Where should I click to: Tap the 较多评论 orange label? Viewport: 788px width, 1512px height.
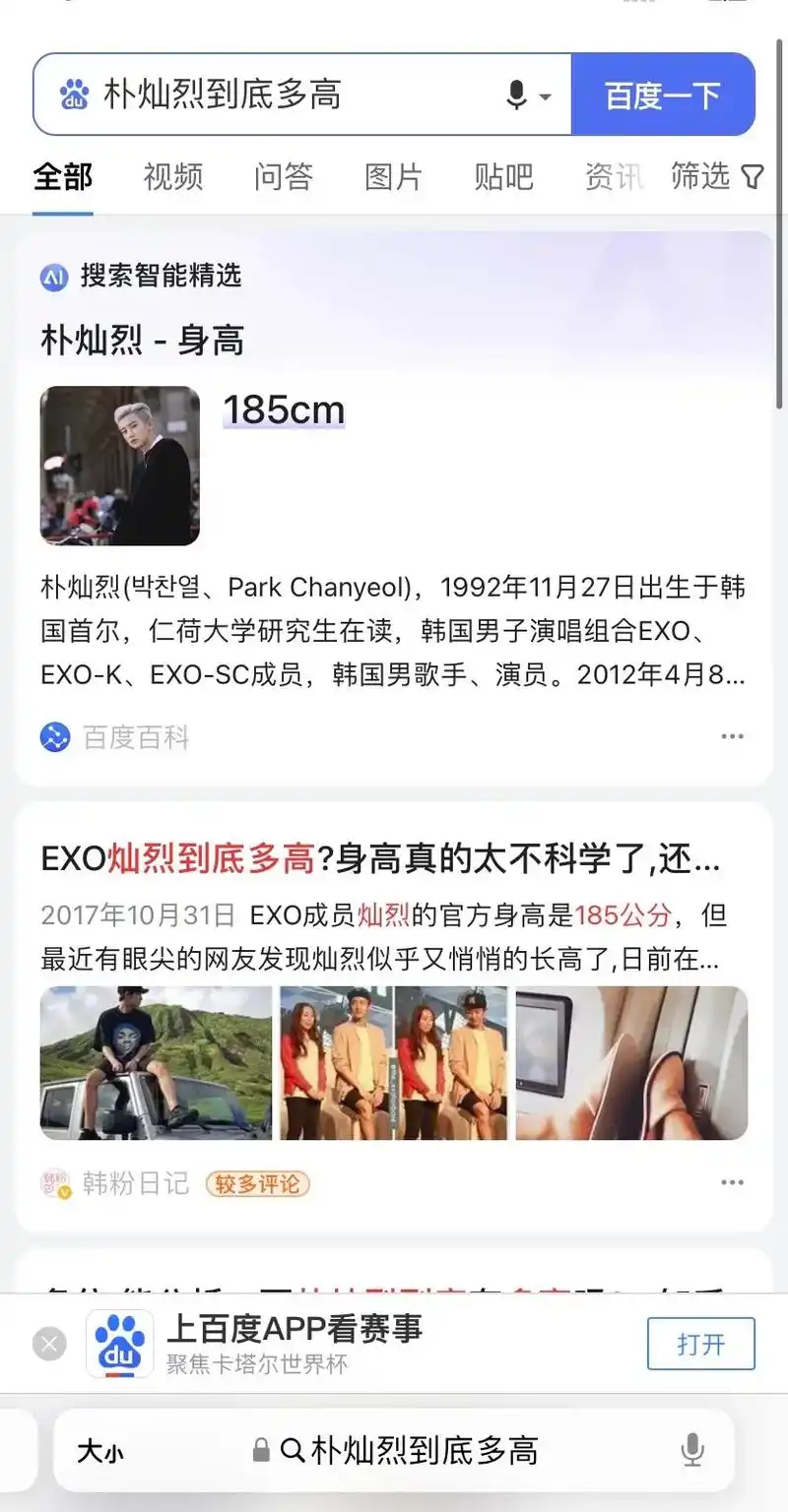pos(256,1183)
